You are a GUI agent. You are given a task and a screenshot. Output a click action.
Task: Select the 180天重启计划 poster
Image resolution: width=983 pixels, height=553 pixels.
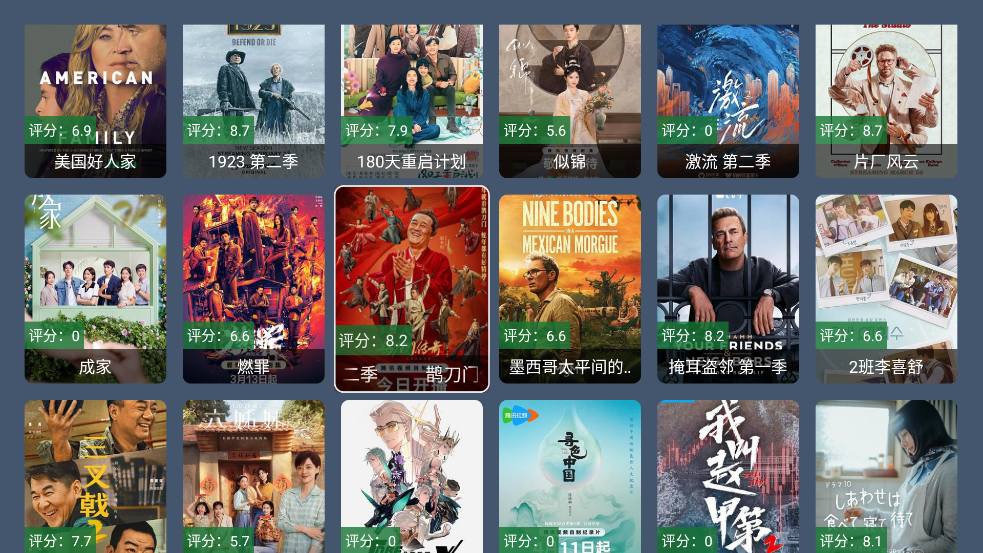click(x=411, y=100)
